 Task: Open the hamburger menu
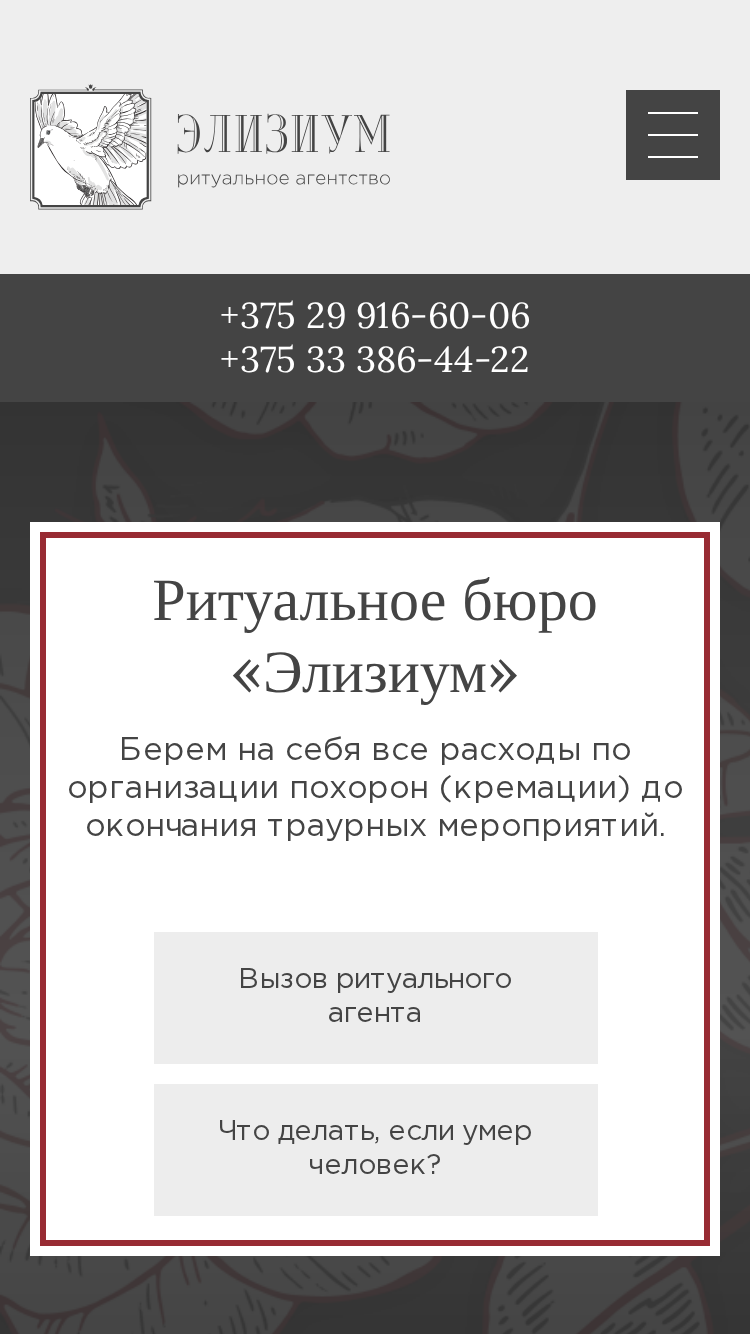tap(672, 135)
